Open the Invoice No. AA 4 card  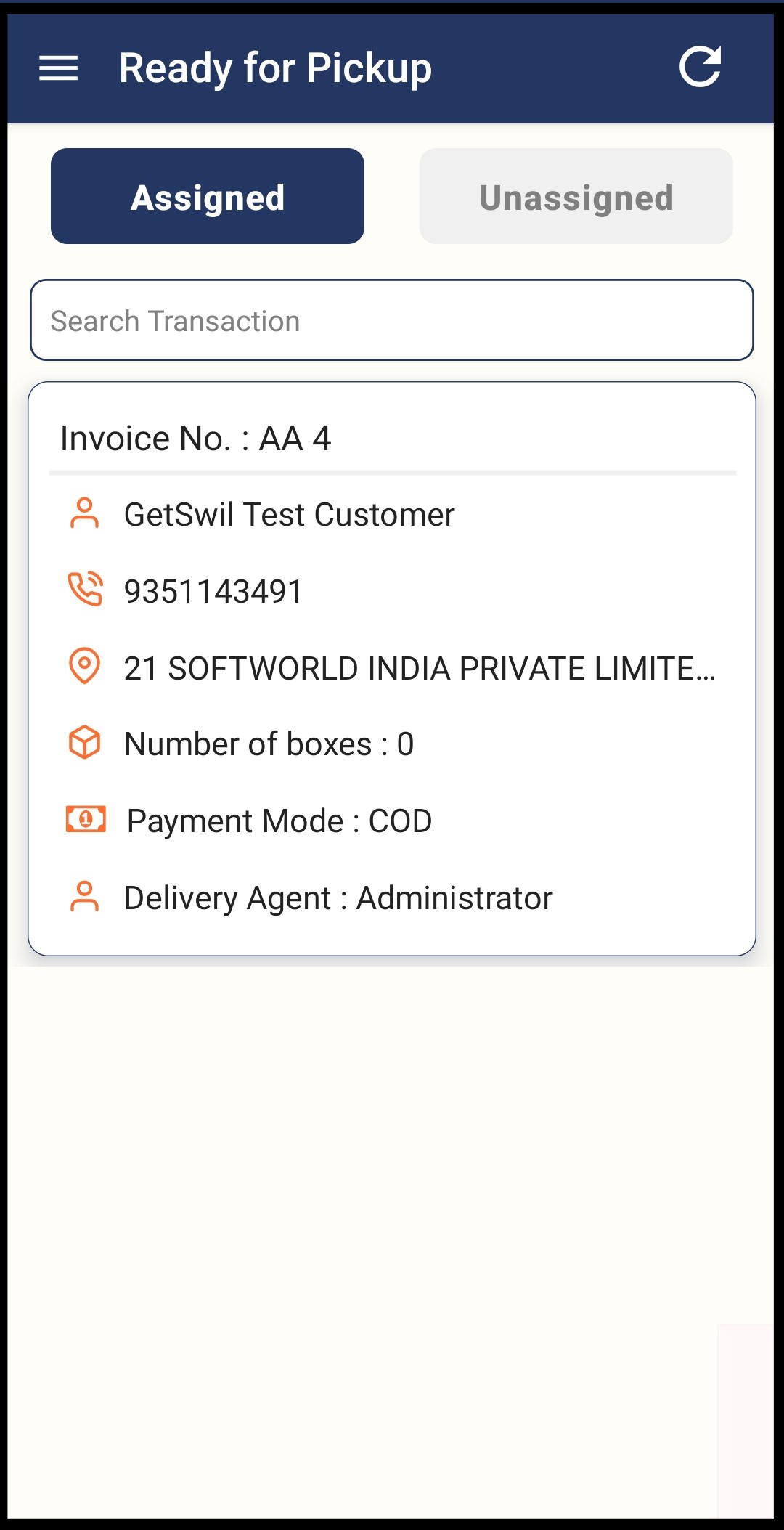[x=392, y=669]
